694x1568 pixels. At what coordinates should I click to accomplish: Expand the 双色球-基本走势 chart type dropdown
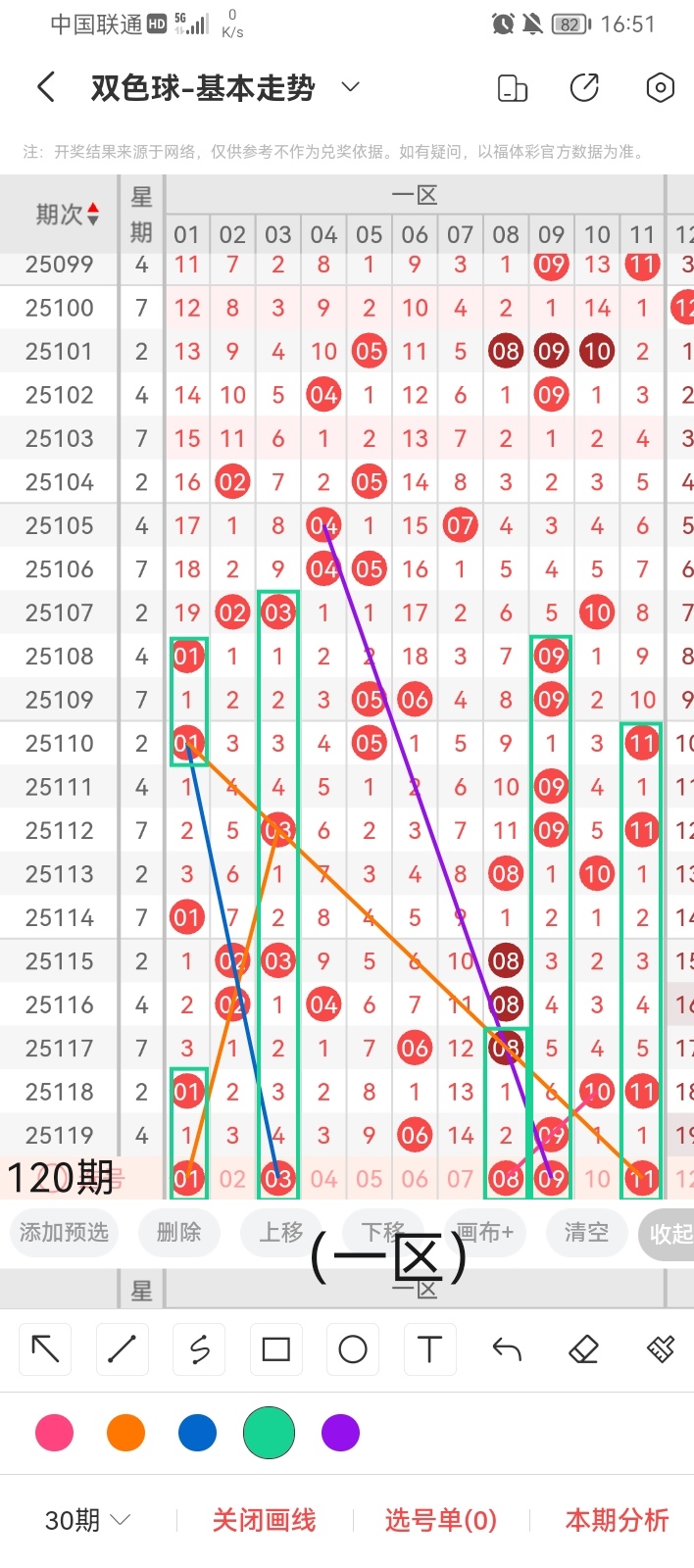(350, 87)
